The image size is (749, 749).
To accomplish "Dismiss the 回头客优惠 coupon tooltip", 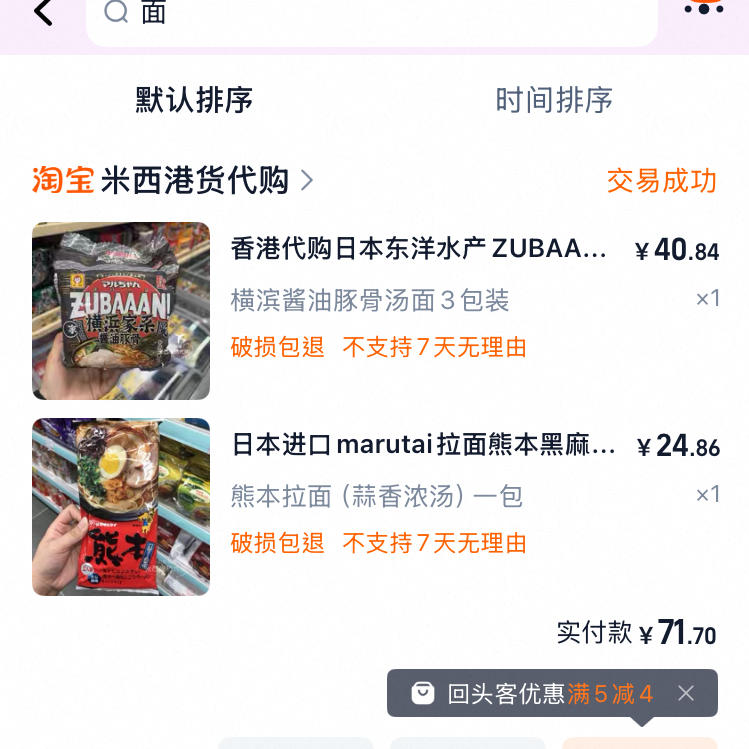I will point(686,693).
